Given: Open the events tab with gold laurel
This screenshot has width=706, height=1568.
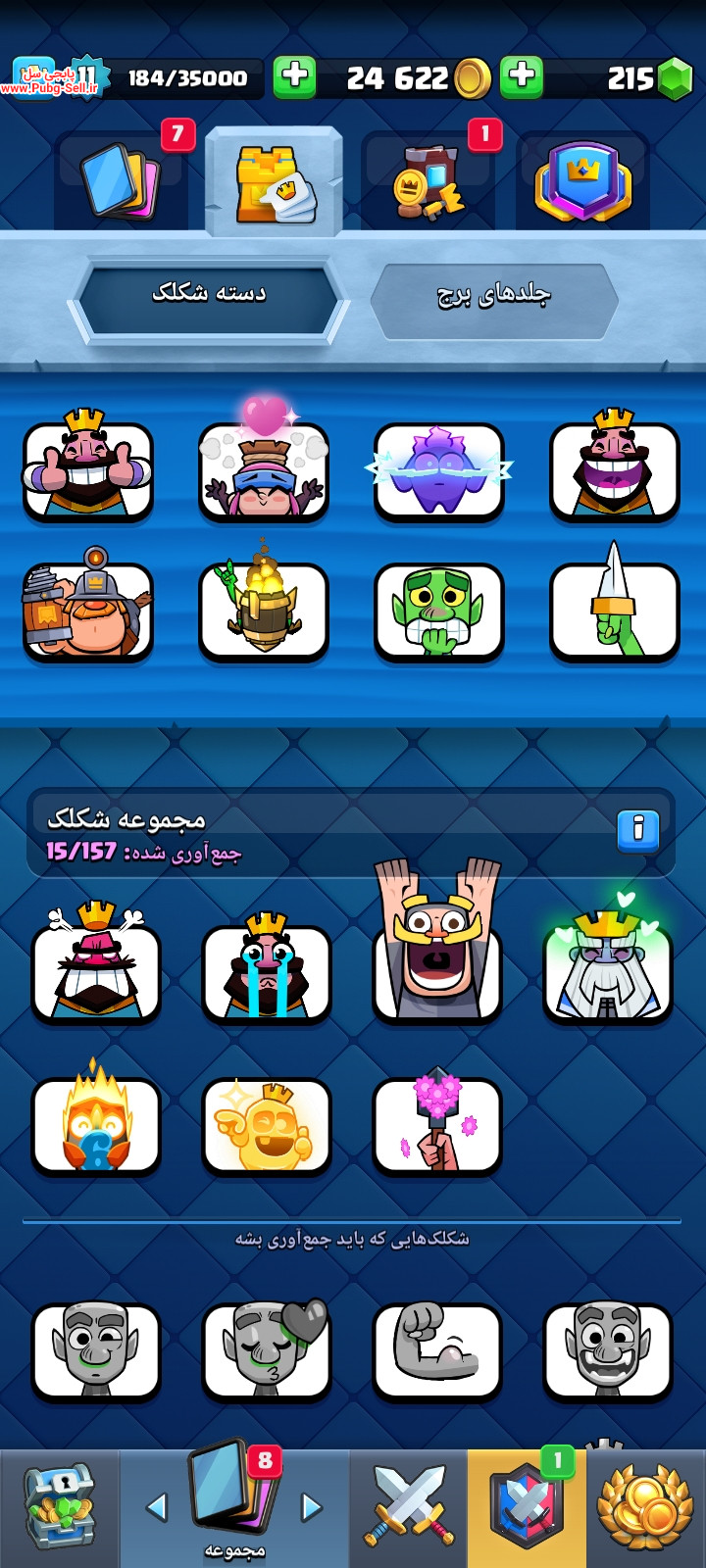Looking at the screenshot, I should point(645,1509).
